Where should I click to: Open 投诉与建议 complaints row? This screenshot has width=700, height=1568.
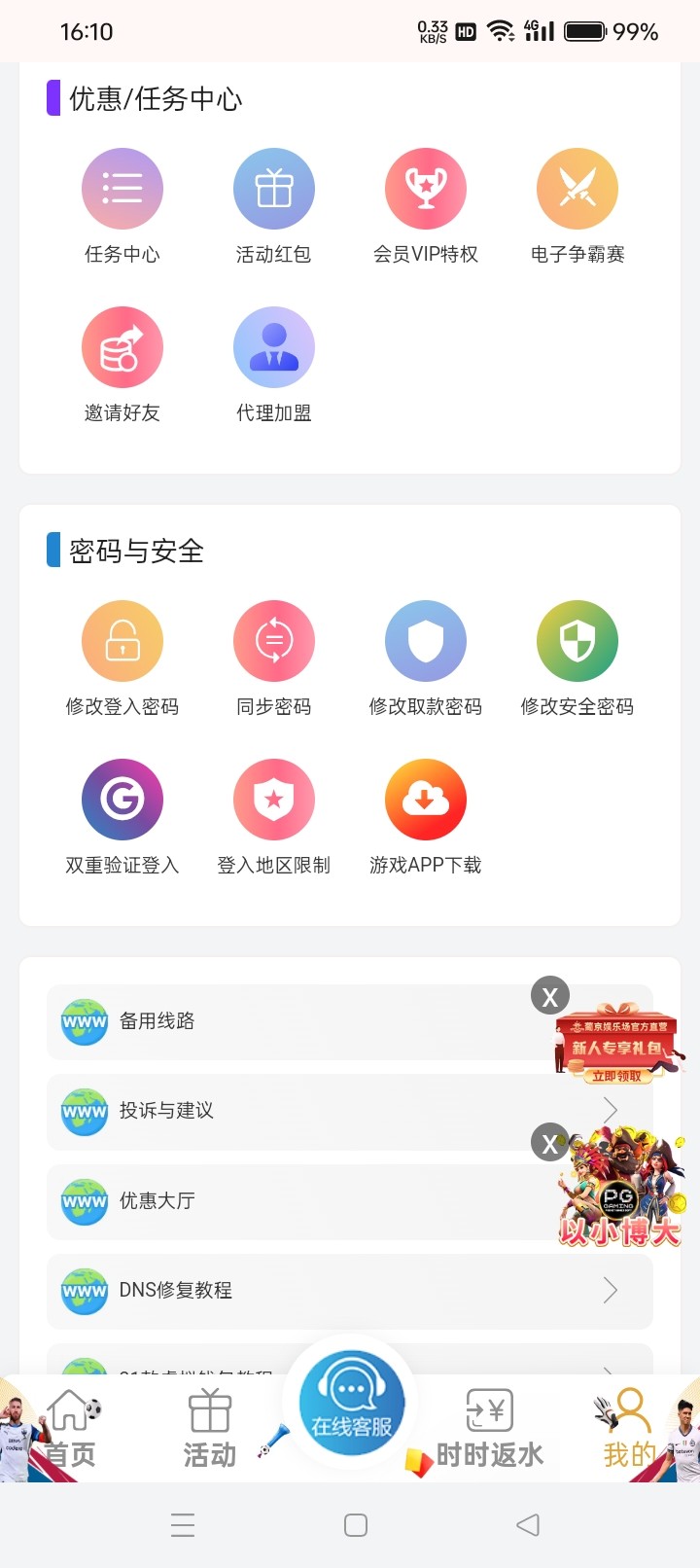click(292, 1111)
